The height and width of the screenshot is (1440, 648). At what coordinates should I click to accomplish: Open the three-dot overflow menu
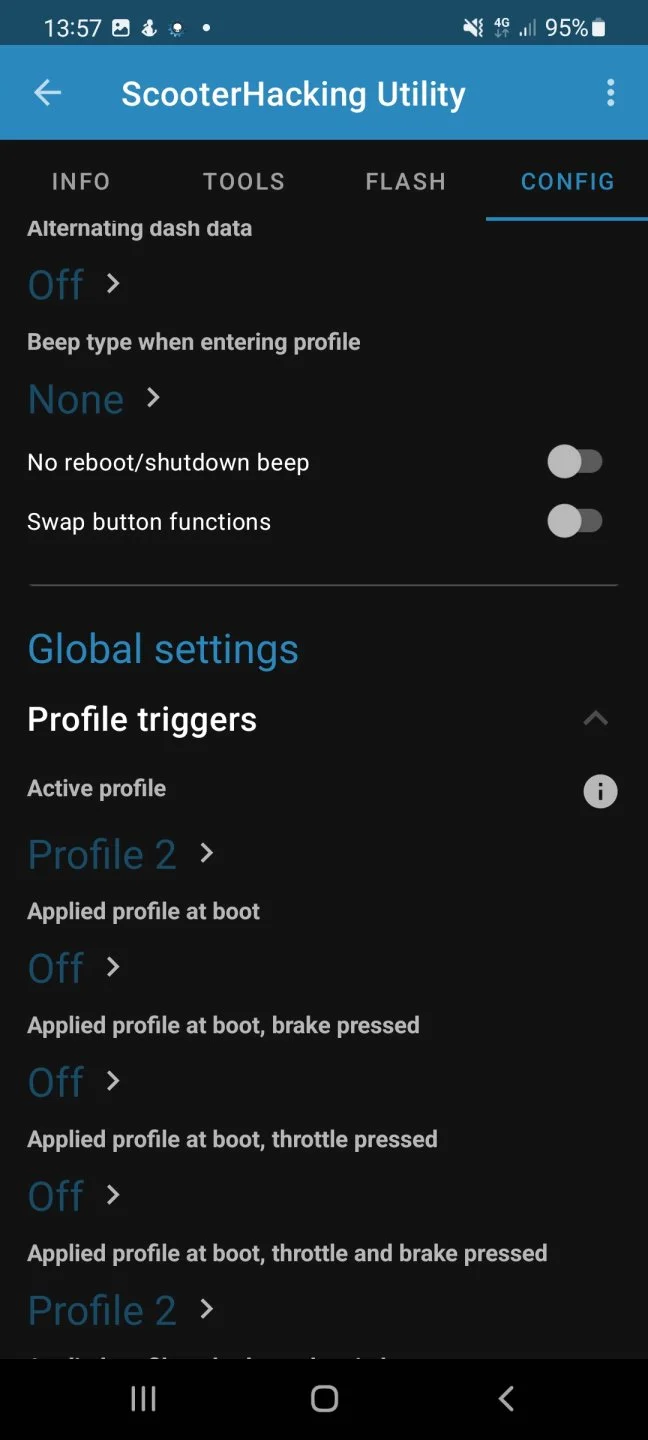pyautogui.click(x=610, y=93)
